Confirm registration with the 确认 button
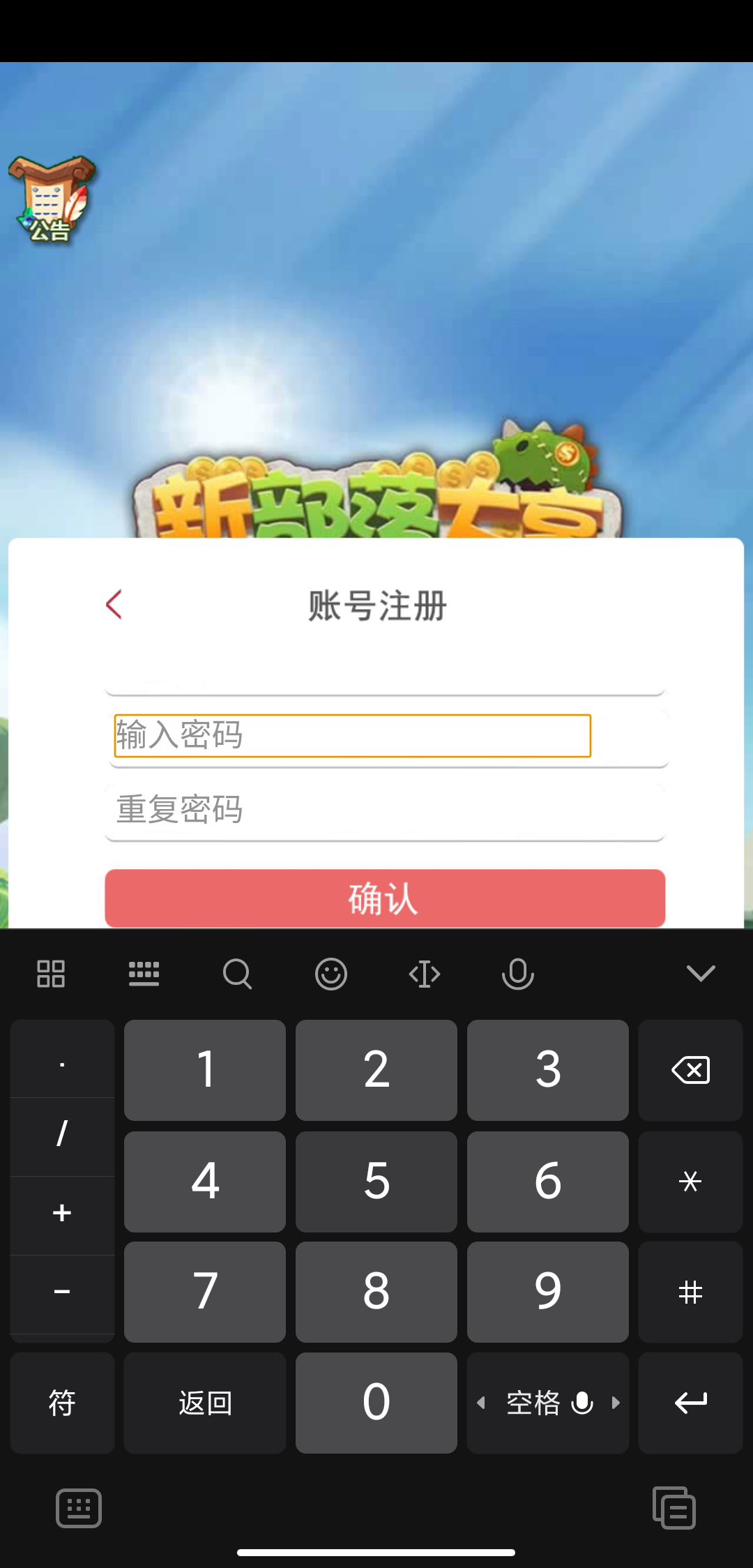 coord(385,898)
